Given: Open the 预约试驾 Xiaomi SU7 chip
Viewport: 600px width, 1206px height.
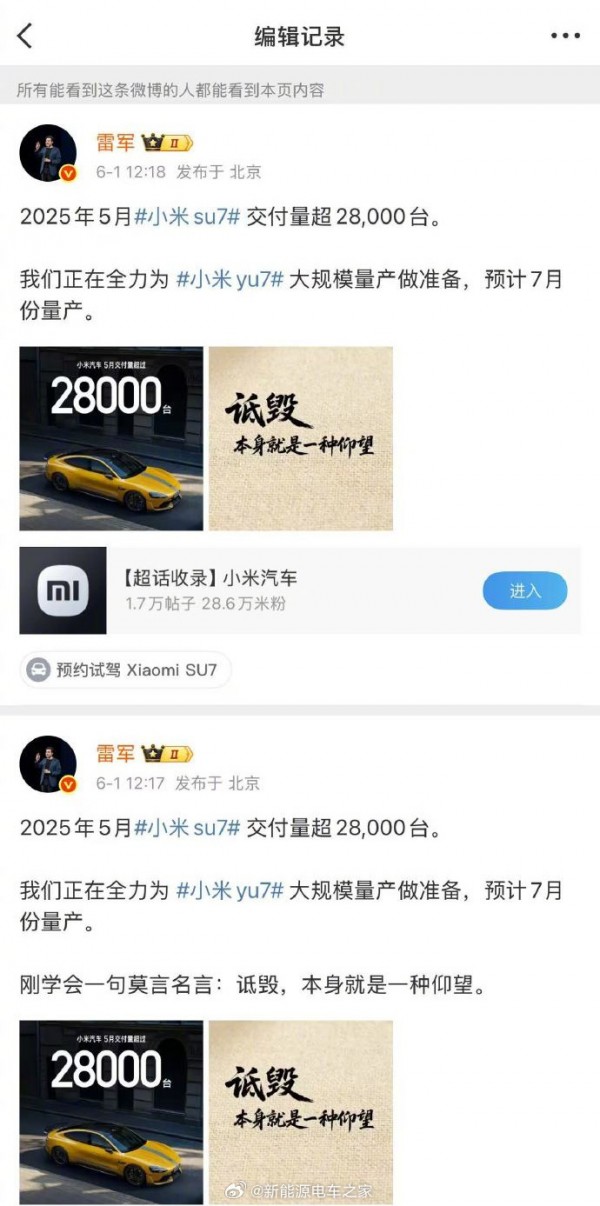Looking at the screenshot, I should coord(125,670).
